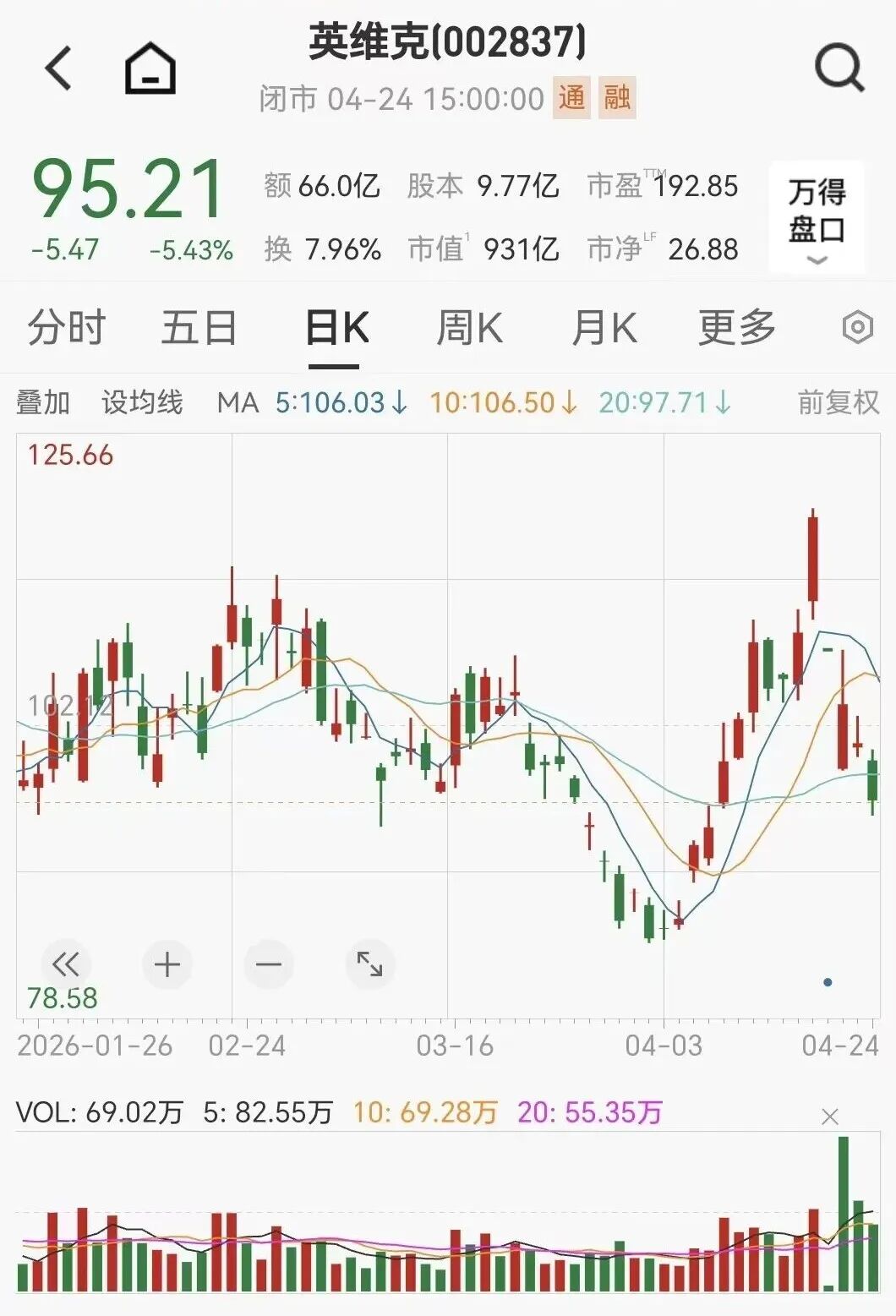The width and height of the screenshot is (896, 1316).
Task: Close the VOL indicator panel
Action: (830, 1117)
